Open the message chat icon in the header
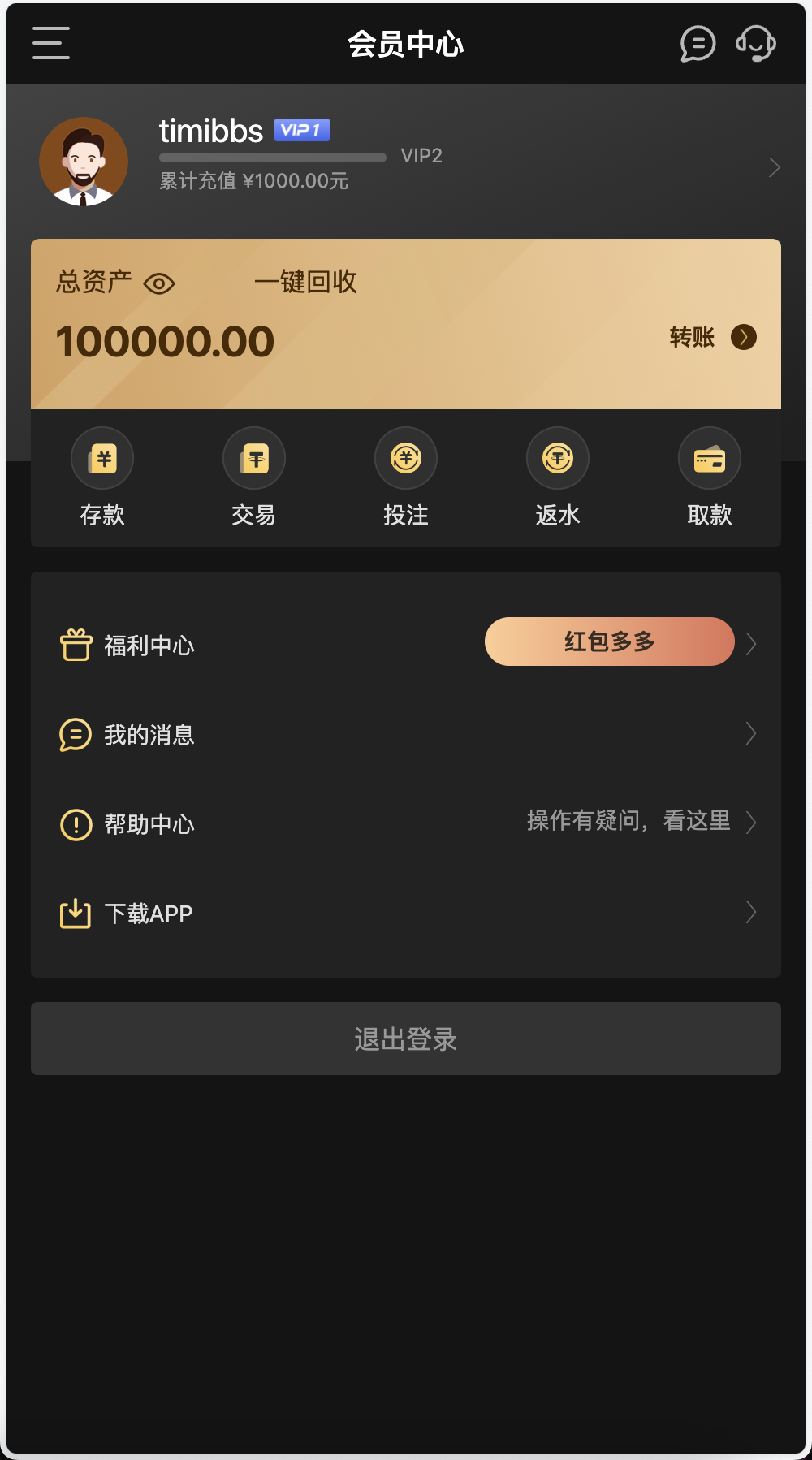The image size is (812, 1460). (x=697, y=44)
